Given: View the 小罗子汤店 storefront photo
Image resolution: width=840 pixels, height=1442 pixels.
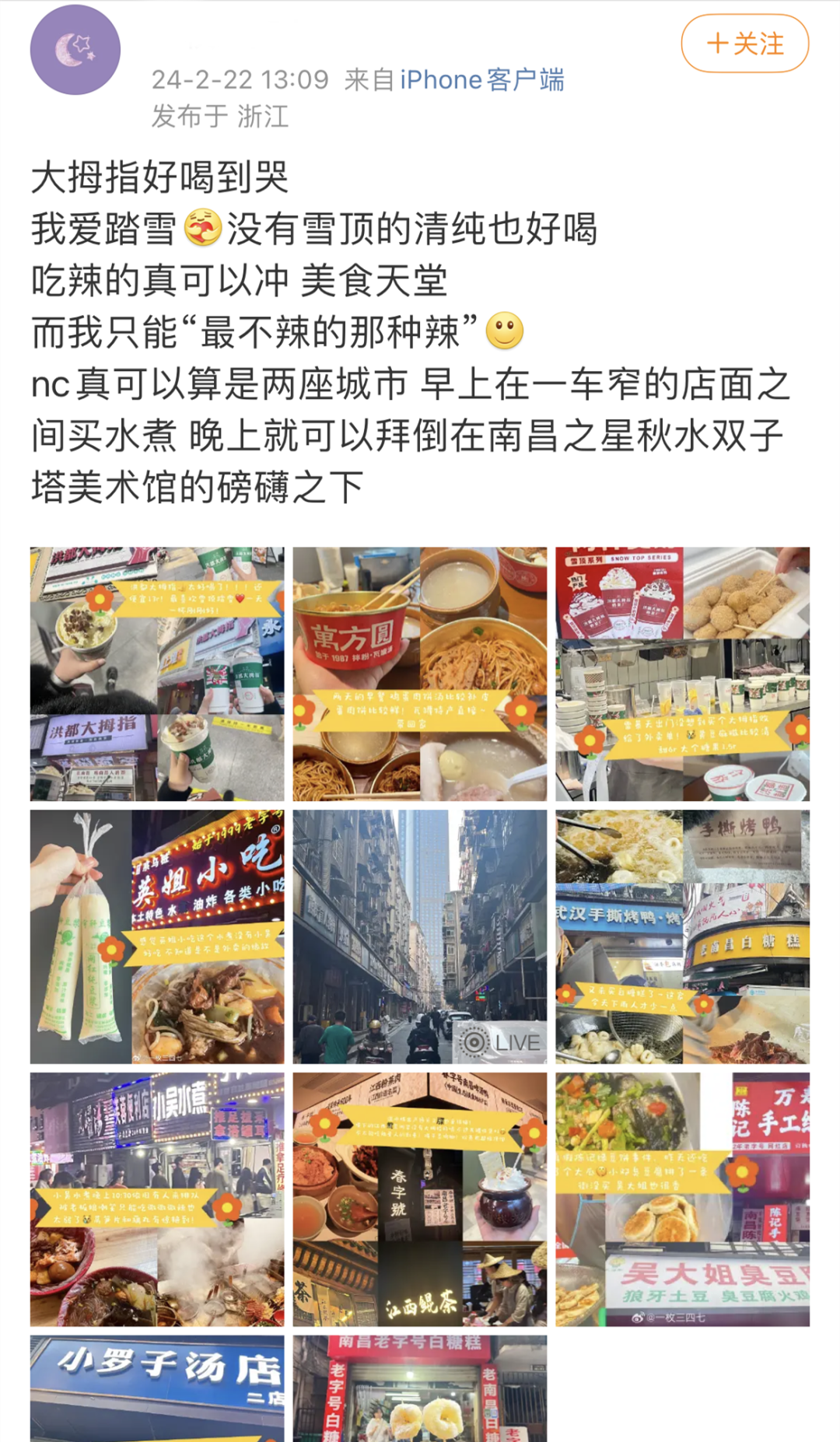Looking at the screenshot, I should tap(157, 1389).
